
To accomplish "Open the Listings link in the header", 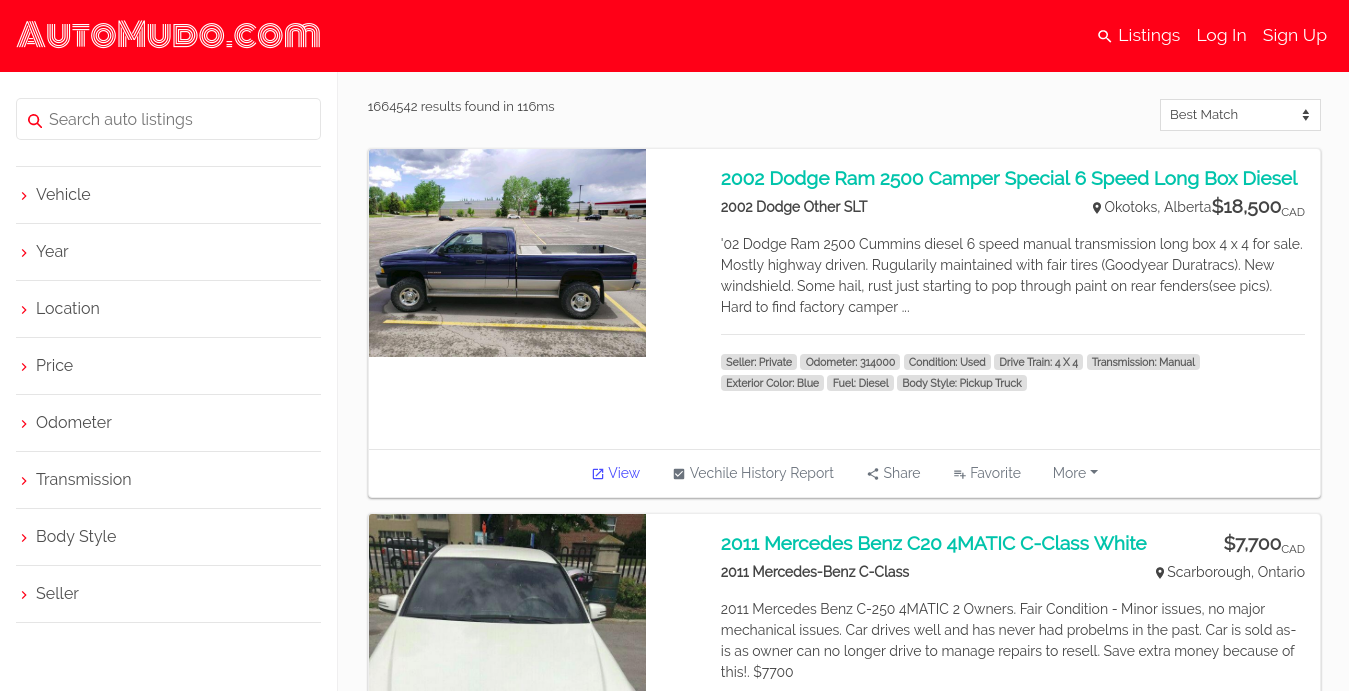I will point(1139,35).
